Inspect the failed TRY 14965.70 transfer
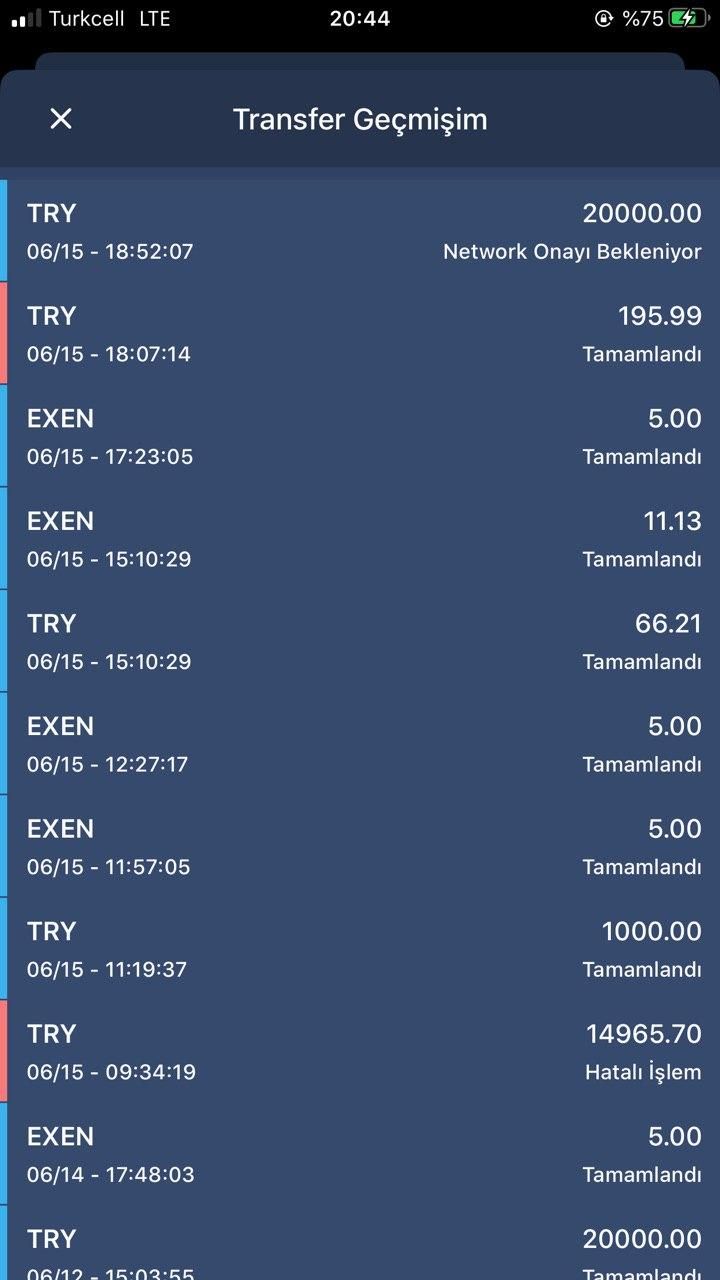 (360, 1052)
